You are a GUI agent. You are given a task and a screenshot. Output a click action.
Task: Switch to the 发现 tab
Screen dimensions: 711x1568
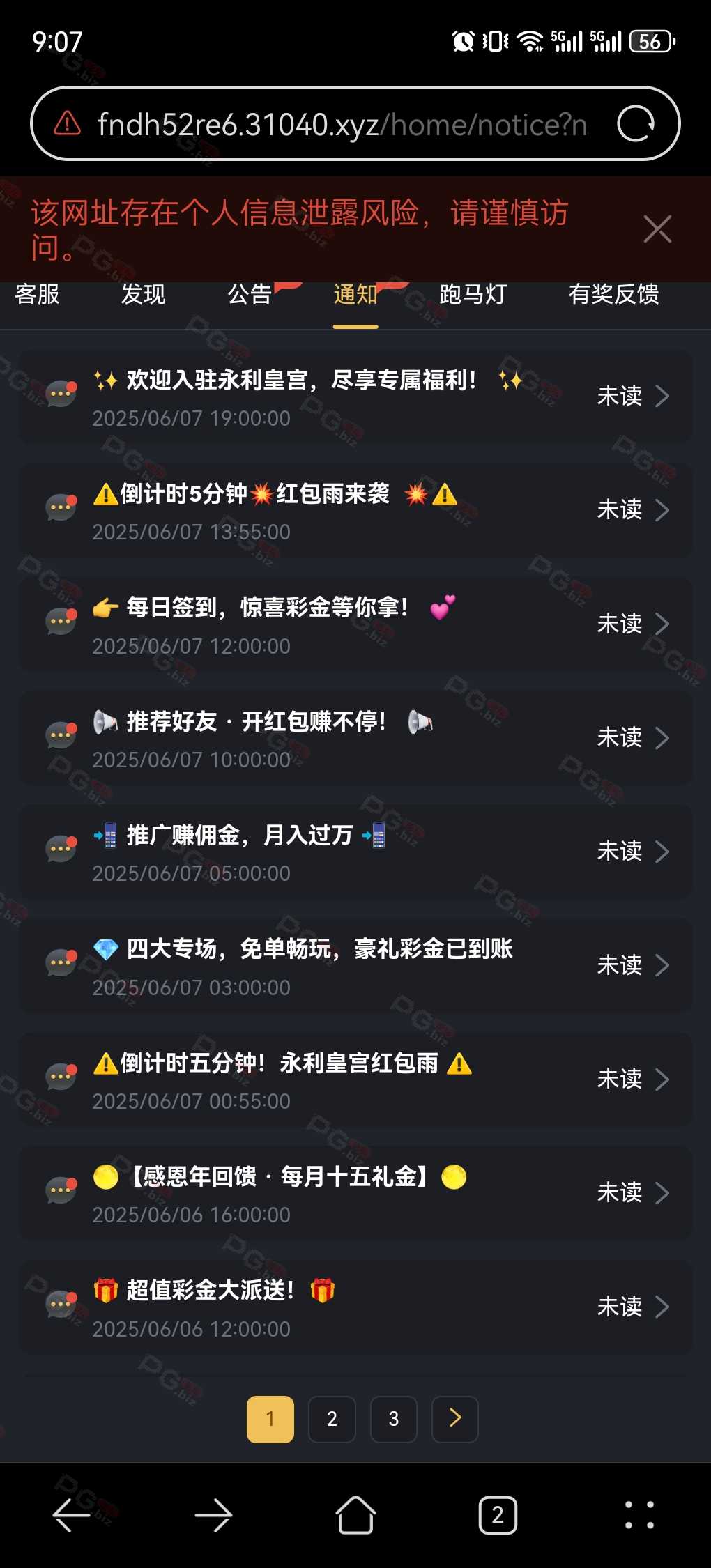pyautogui.click(x=144, y=294)
